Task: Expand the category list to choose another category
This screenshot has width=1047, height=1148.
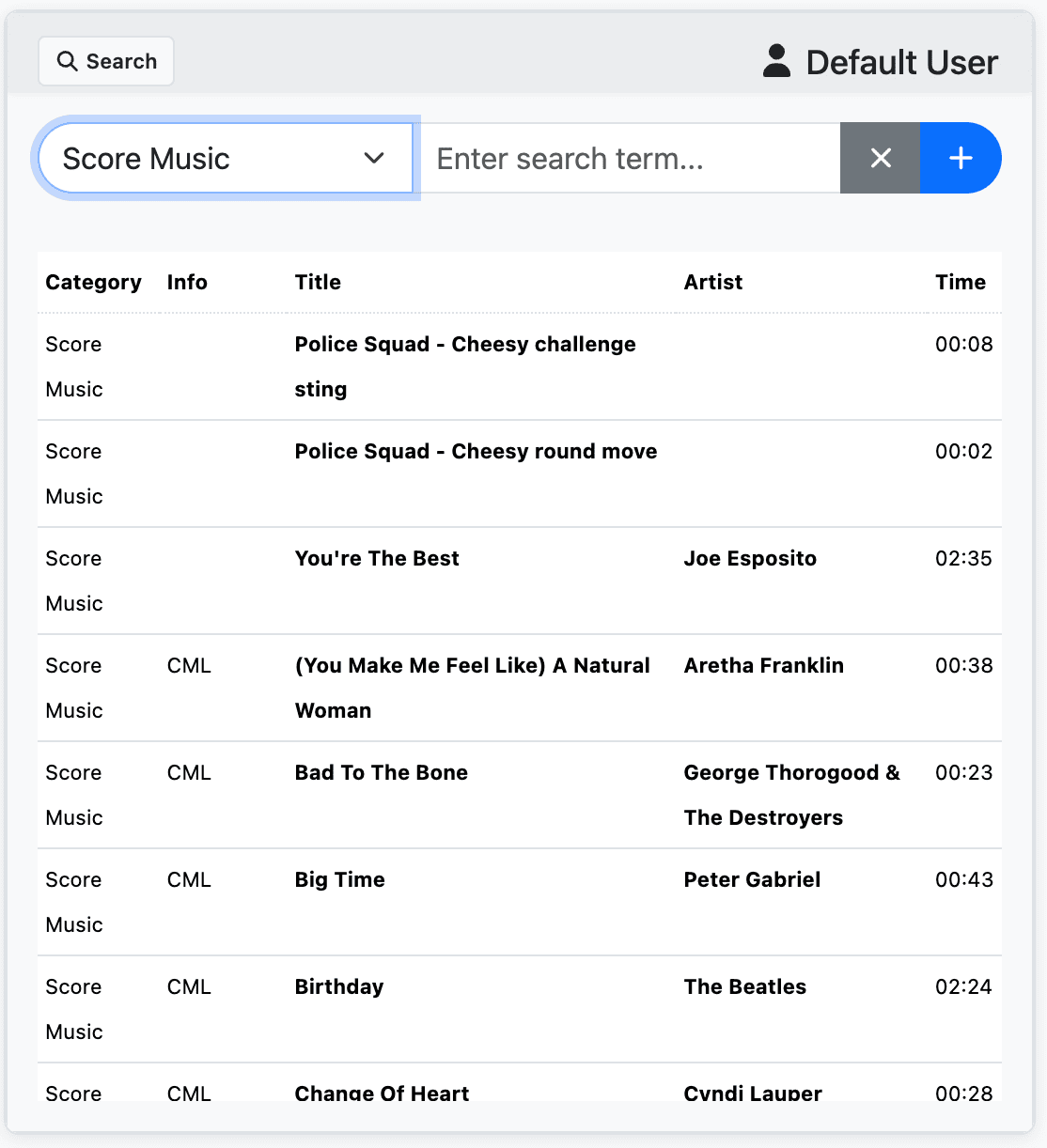Action: pos(226,158)
